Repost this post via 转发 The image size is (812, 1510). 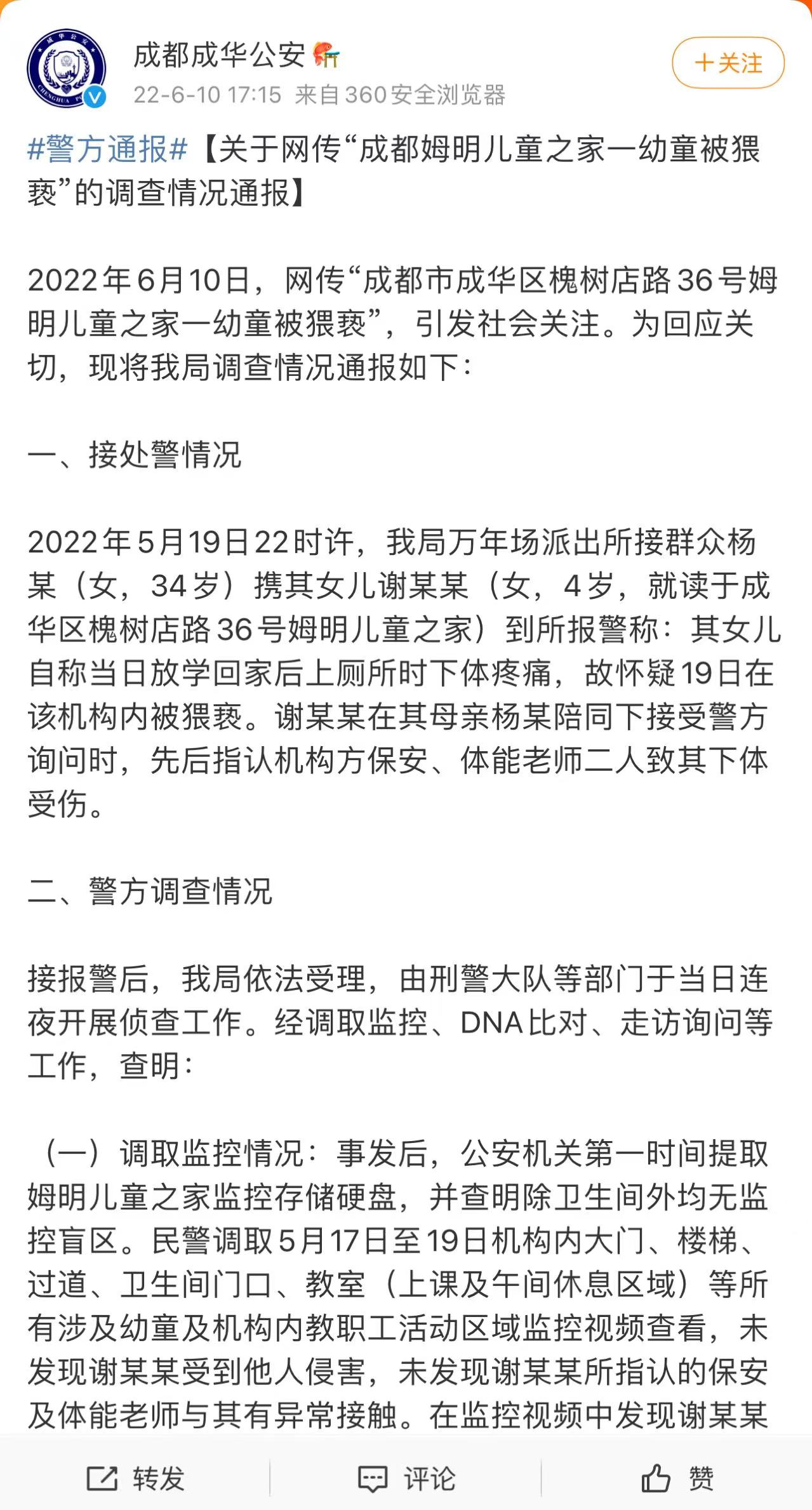135,1479
